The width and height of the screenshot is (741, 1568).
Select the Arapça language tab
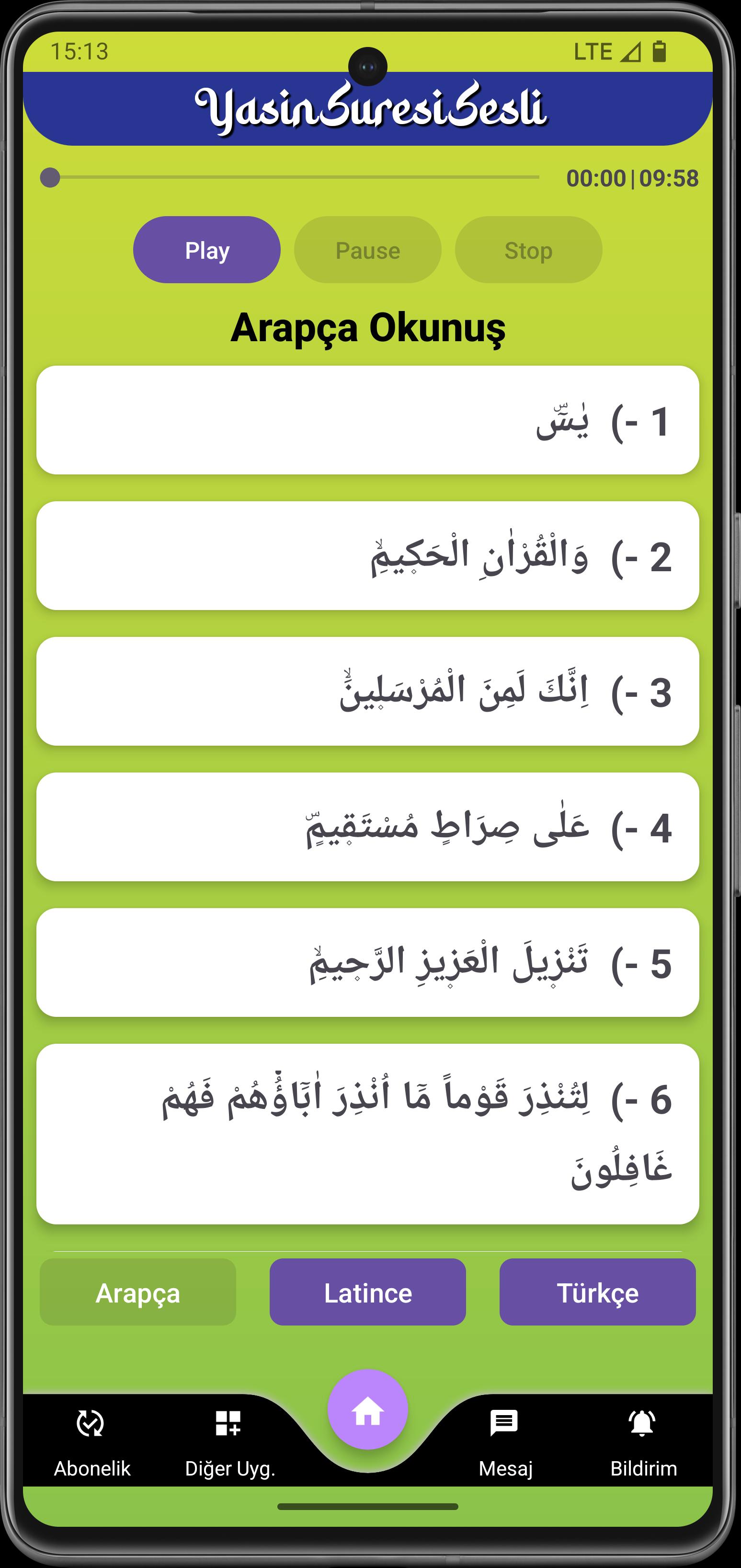137,1292
